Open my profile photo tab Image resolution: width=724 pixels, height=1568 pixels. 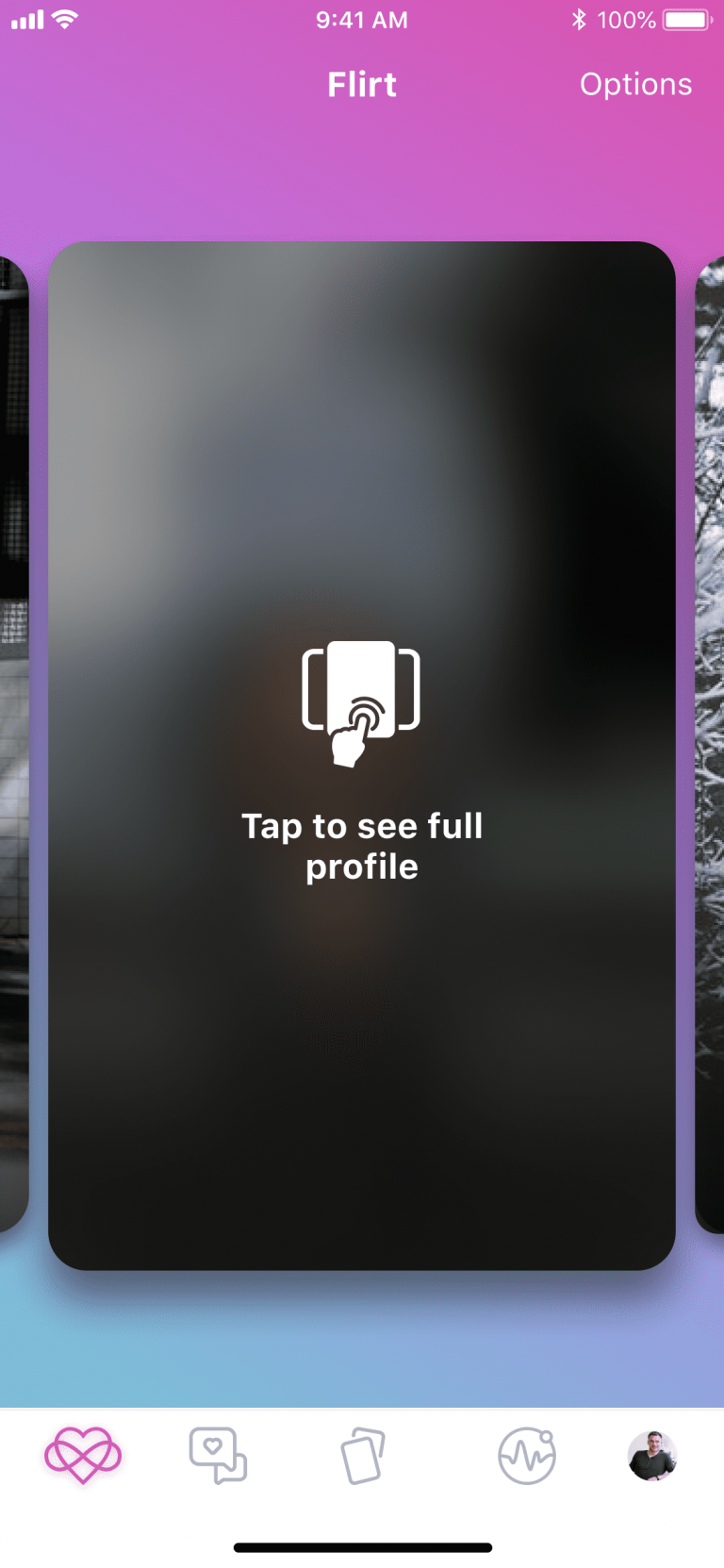pyautogui.click(x=652, y=1455)
